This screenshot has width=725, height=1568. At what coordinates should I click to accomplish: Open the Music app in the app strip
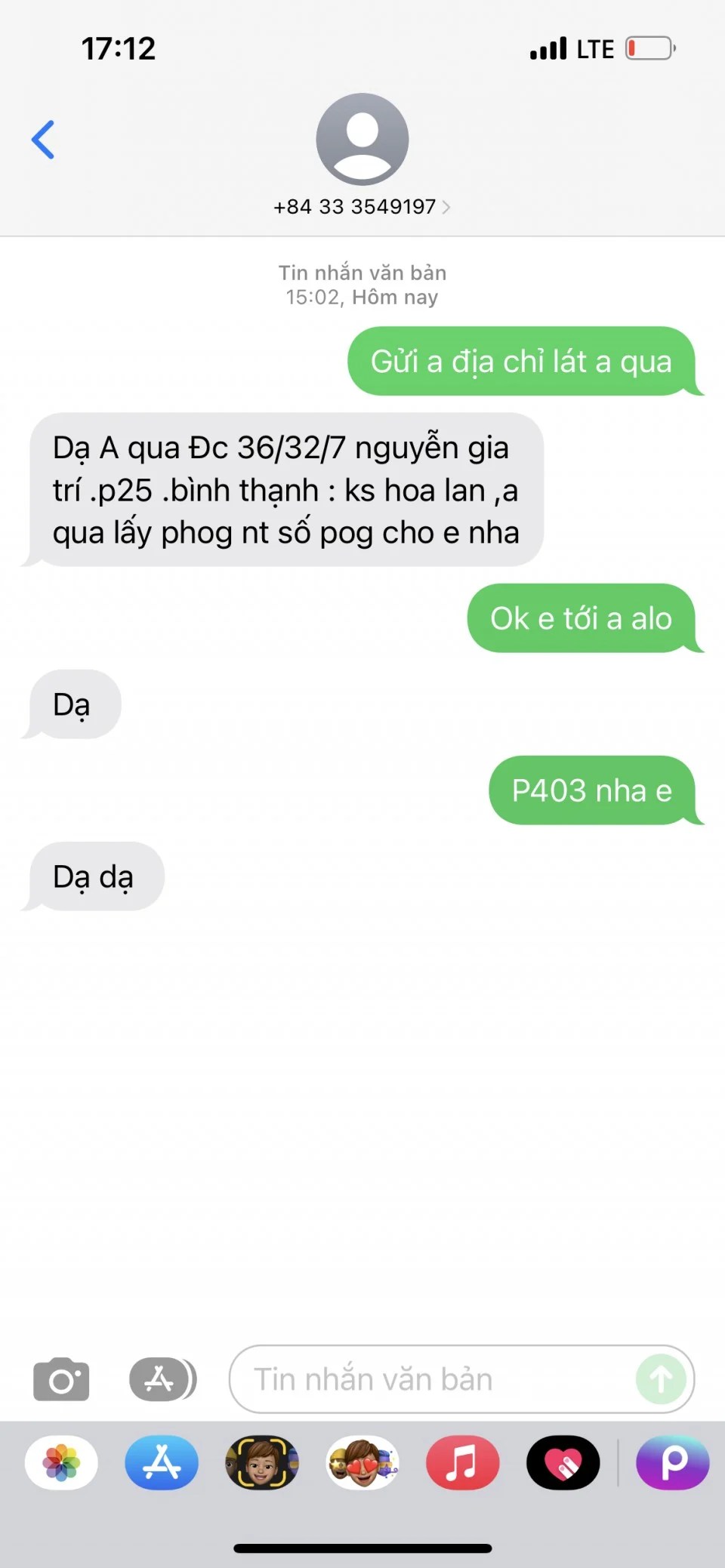(462, 1462)
